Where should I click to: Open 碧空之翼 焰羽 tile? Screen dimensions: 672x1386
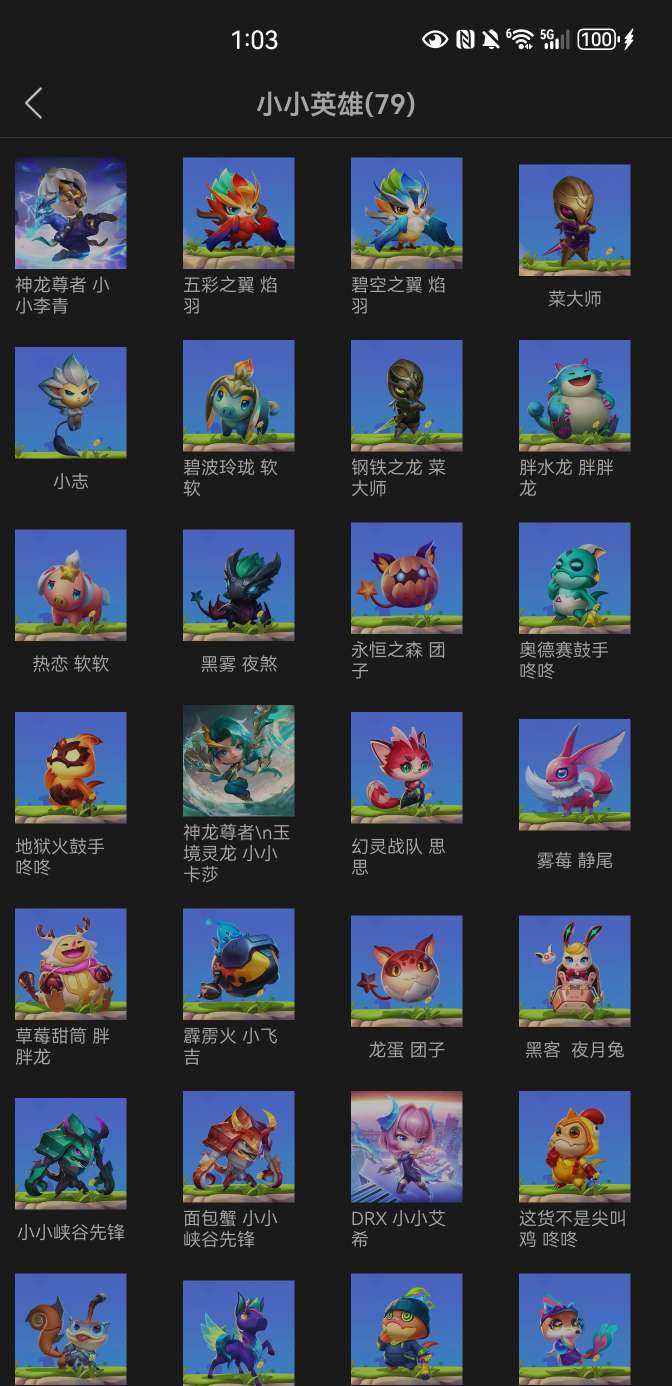(x=407, y=213)
